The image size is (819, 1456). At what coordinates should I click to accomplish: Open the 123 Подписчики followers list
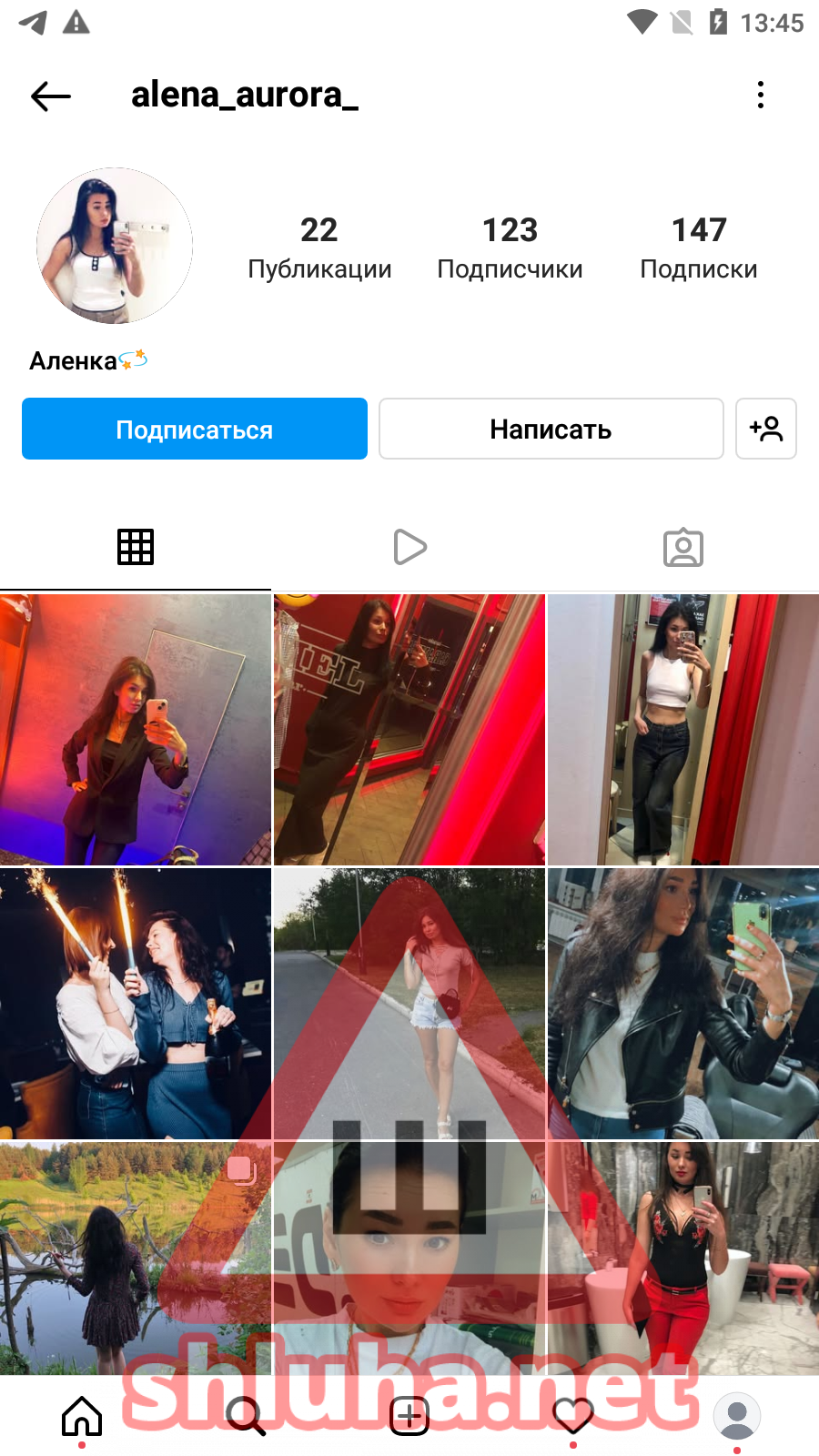(x=510, y=248)
